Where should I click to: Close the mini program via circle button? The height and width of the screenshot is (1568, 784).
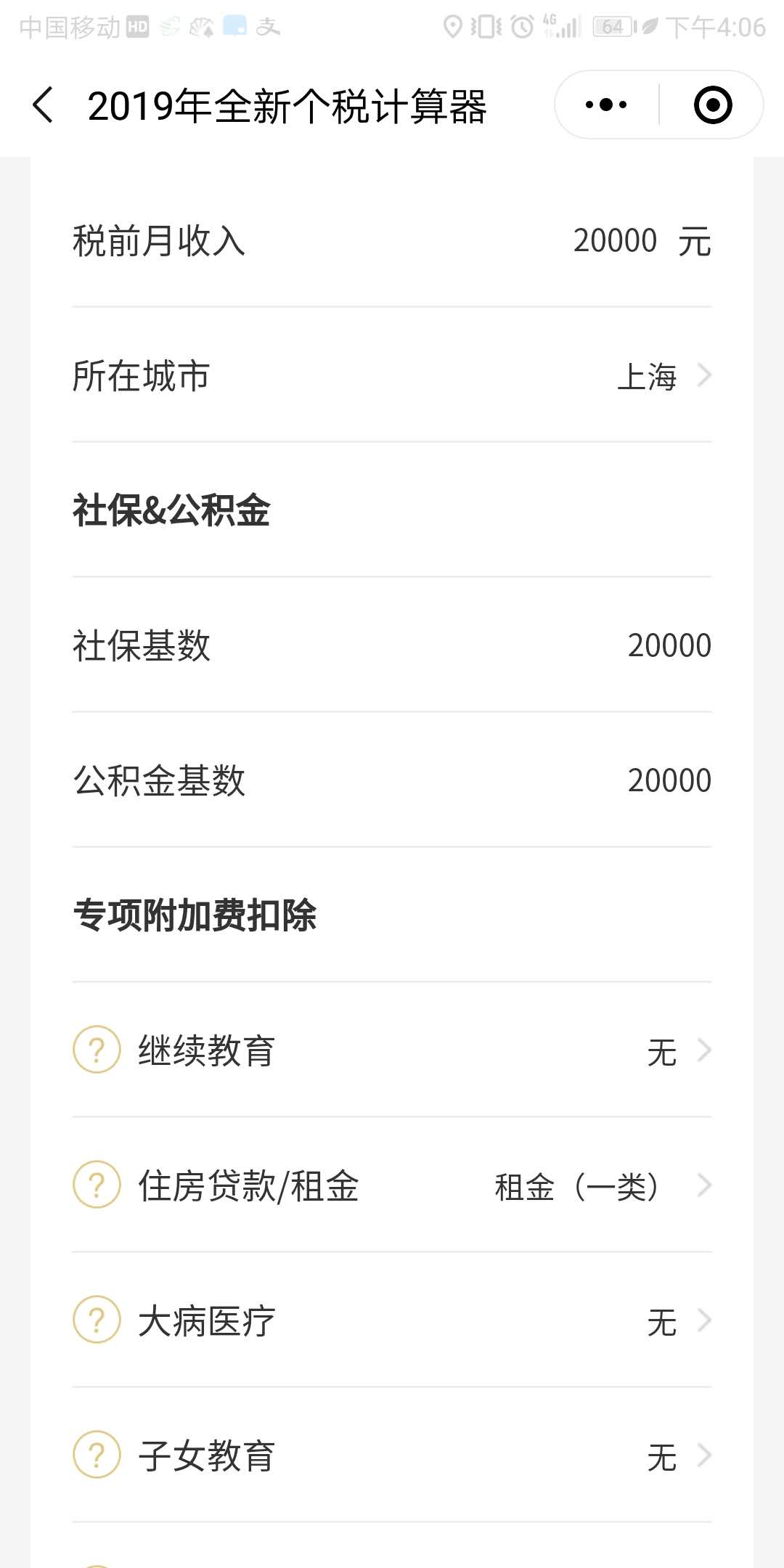(x=713, y=105)
